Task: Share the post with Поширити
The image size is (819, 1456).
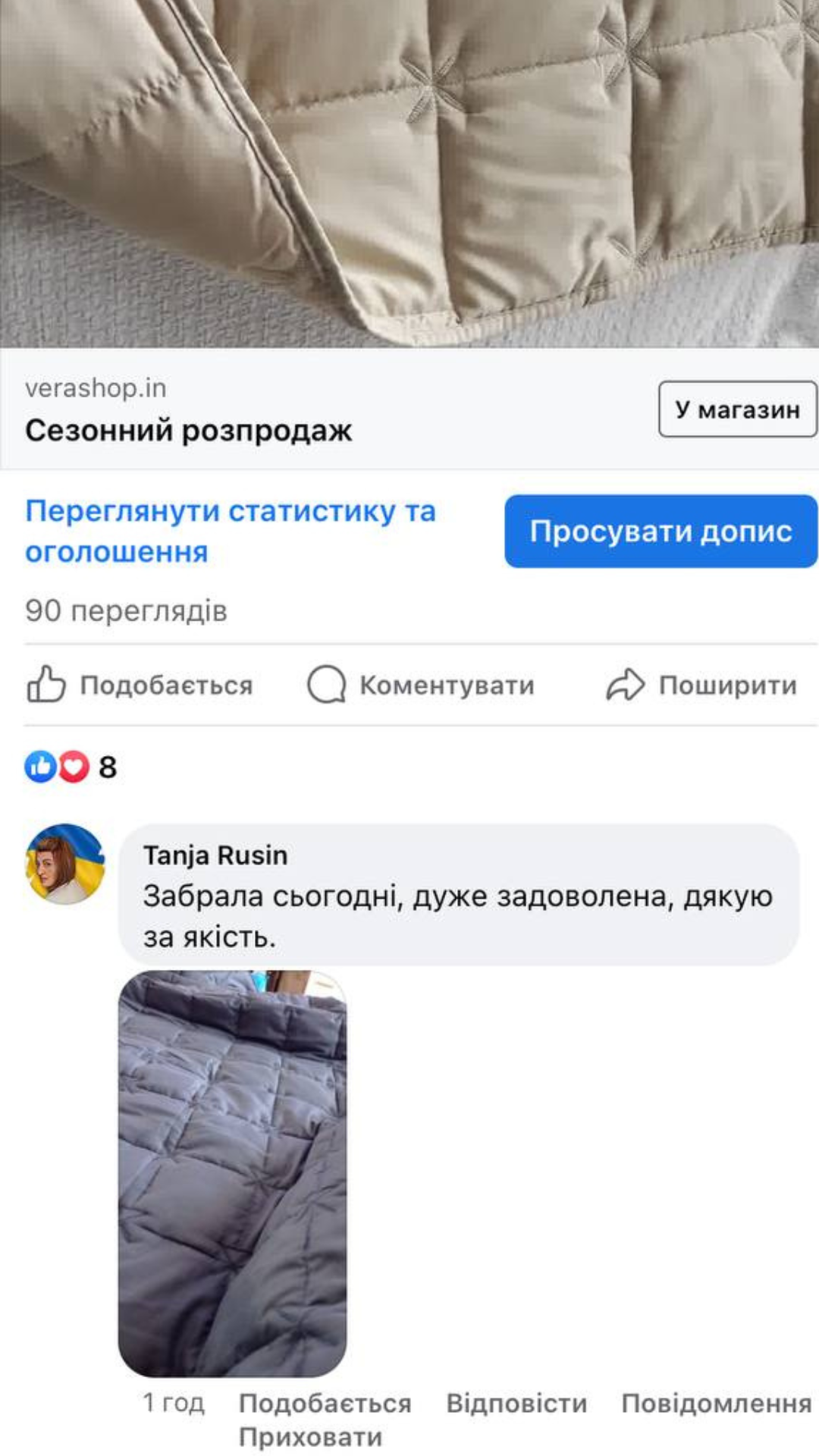Action: click(701, 685)
